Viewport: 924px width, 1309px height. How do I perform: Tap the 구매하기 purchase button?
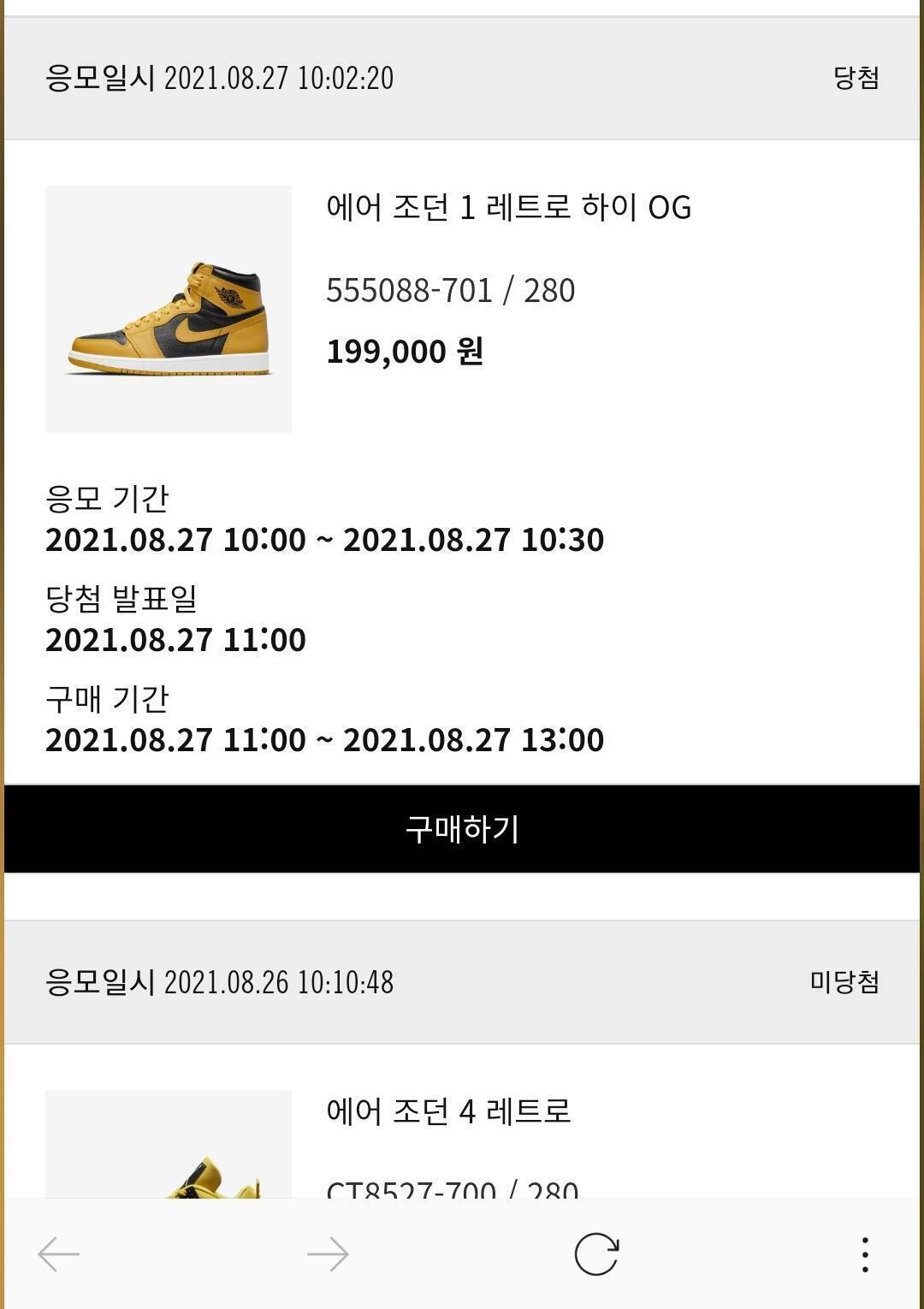point(462,828)
